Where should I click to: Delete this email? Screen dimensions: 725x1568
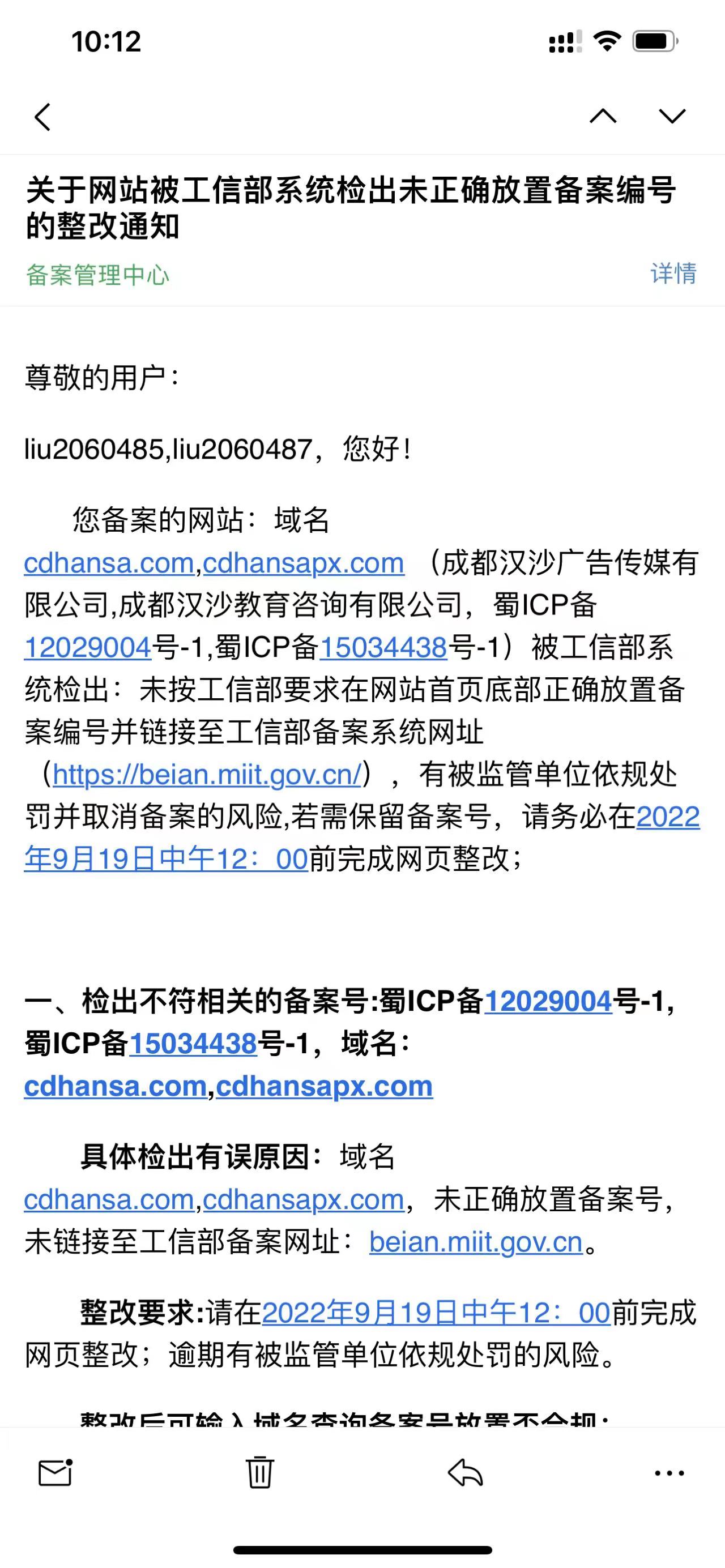click(260, 1473)
